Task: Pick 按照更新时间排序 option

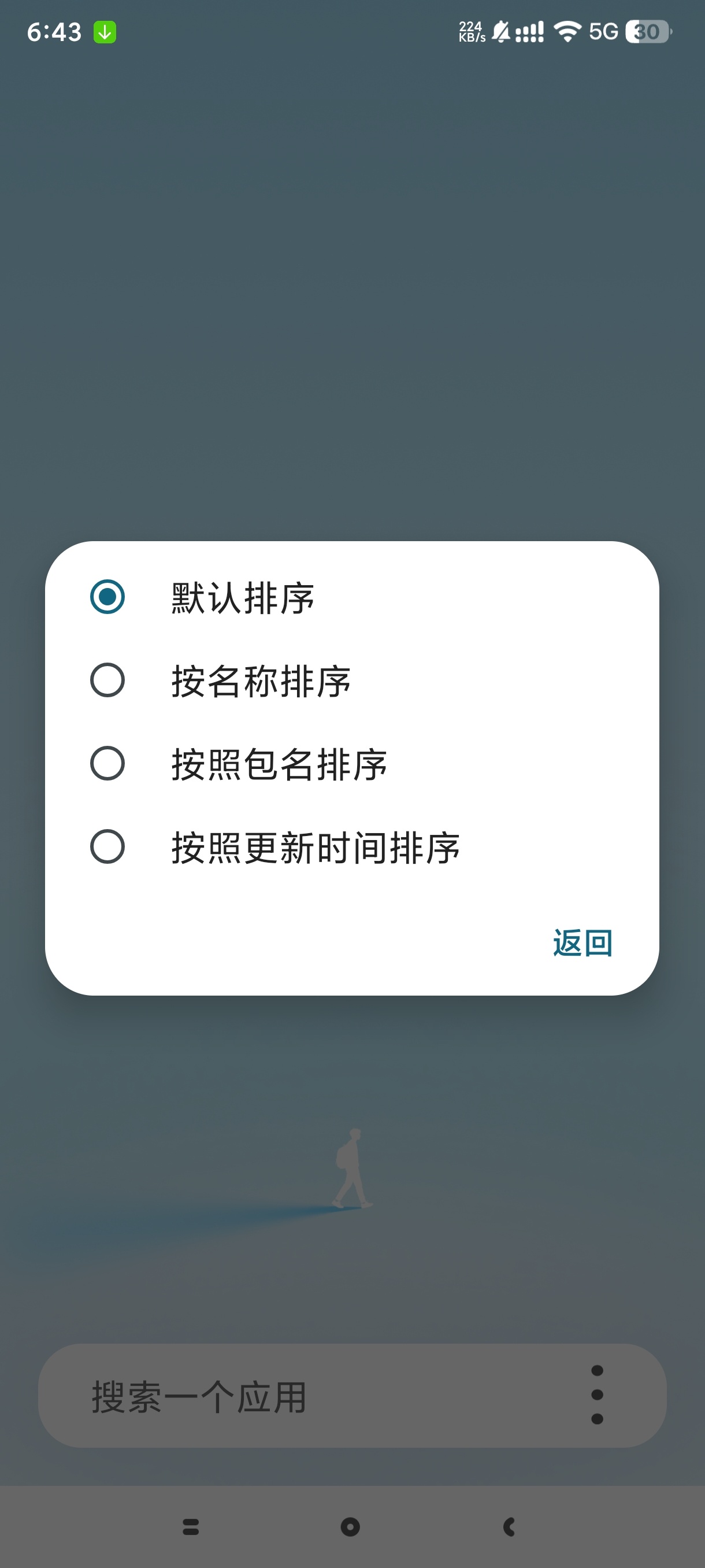Action: pyautogui.click(x=107, y=846)
